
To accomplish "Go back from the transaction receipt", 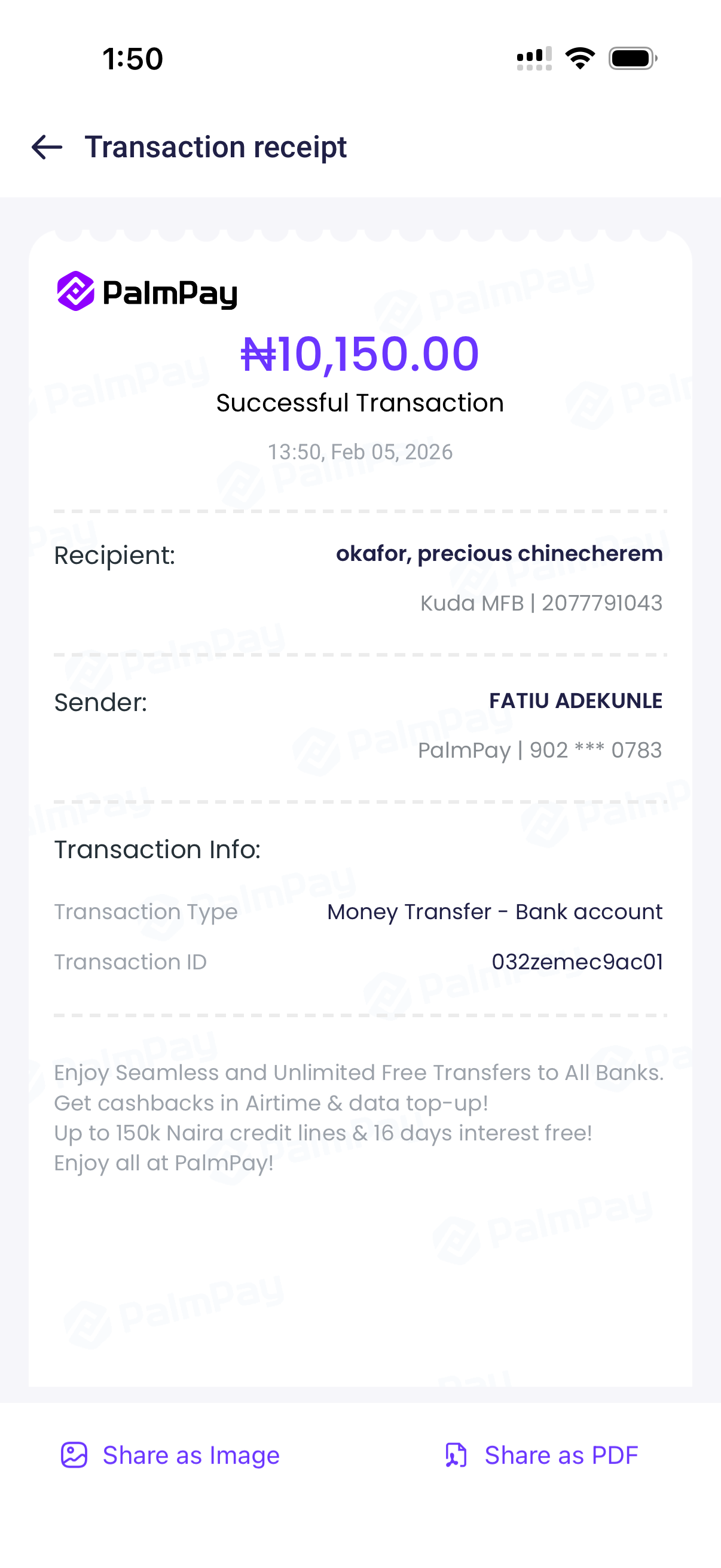I will 47,147.
